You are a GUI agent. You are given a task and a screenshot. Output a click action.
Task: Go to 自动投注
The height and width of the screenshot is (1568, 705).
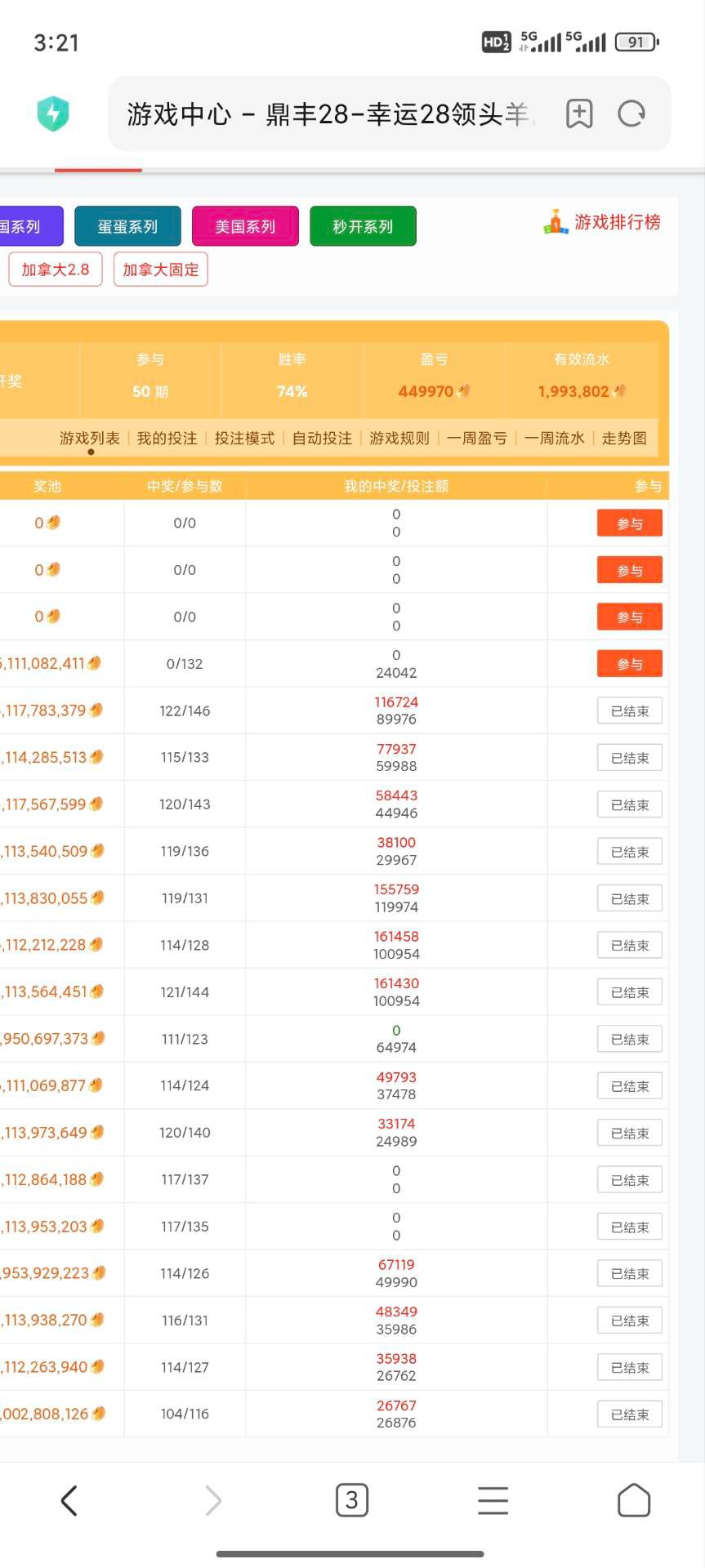point(322,439)
